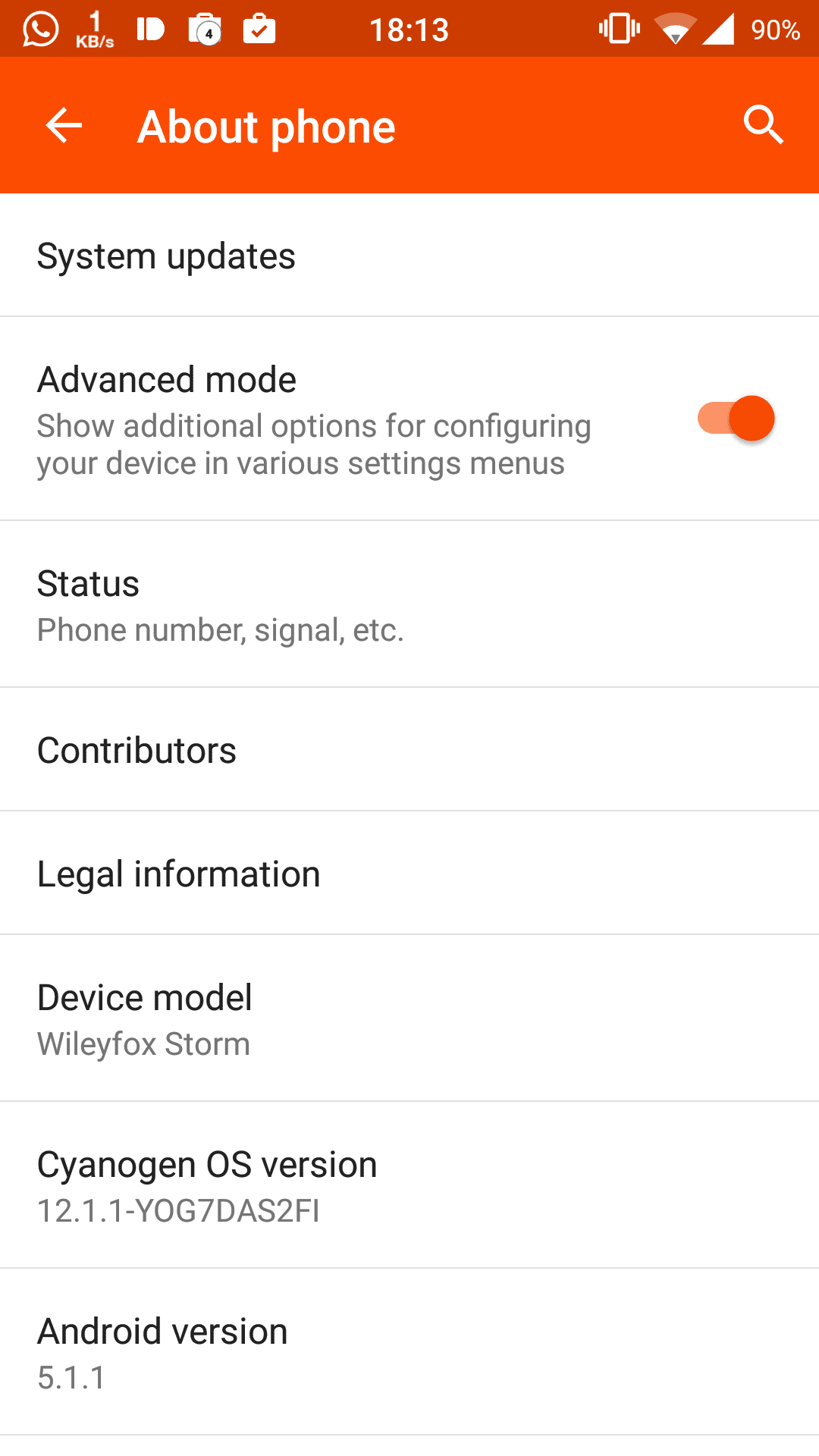Open Status for phone number and signal

(x=409, y=604)
